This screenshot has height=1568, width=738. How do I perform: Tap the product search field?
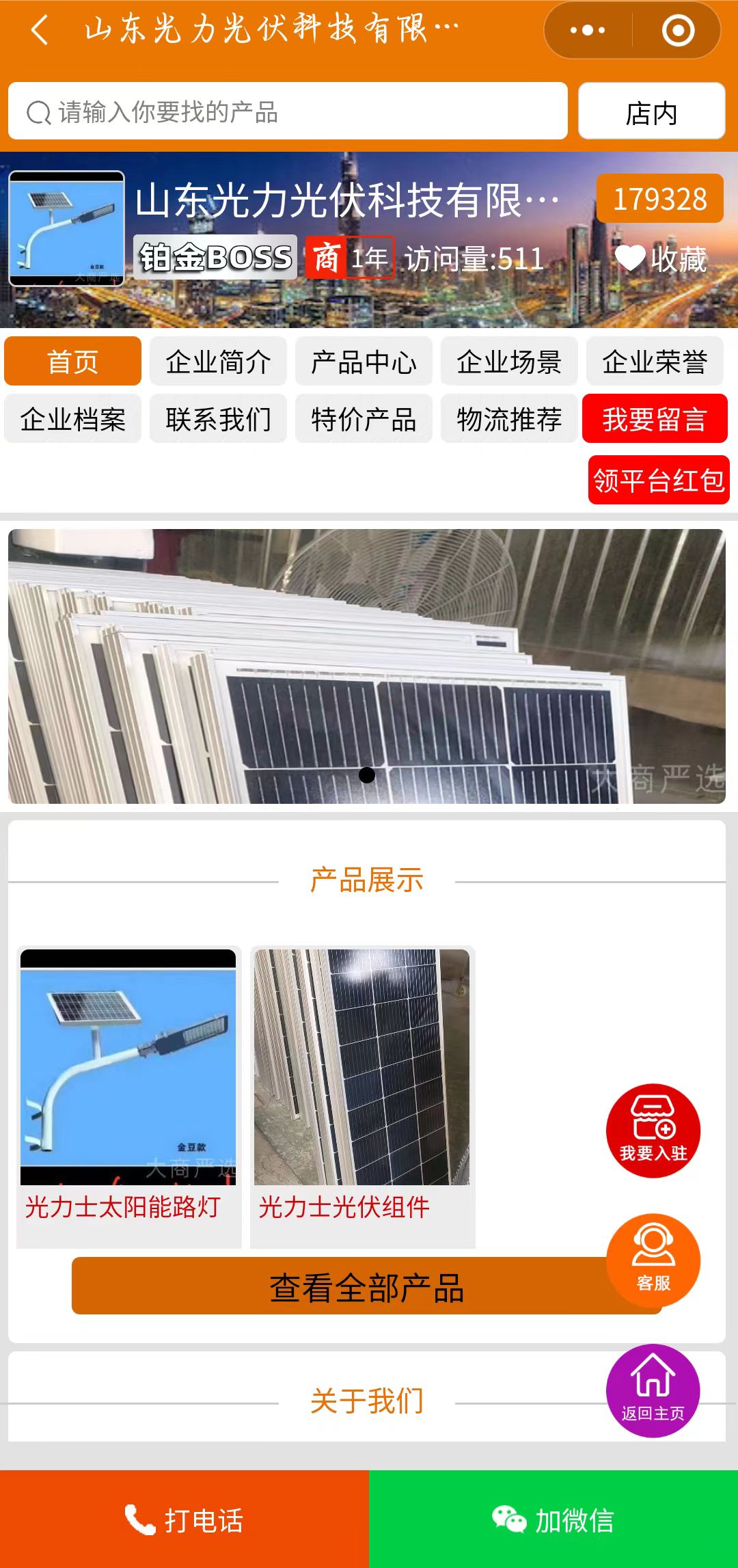(x=287, y=111)
